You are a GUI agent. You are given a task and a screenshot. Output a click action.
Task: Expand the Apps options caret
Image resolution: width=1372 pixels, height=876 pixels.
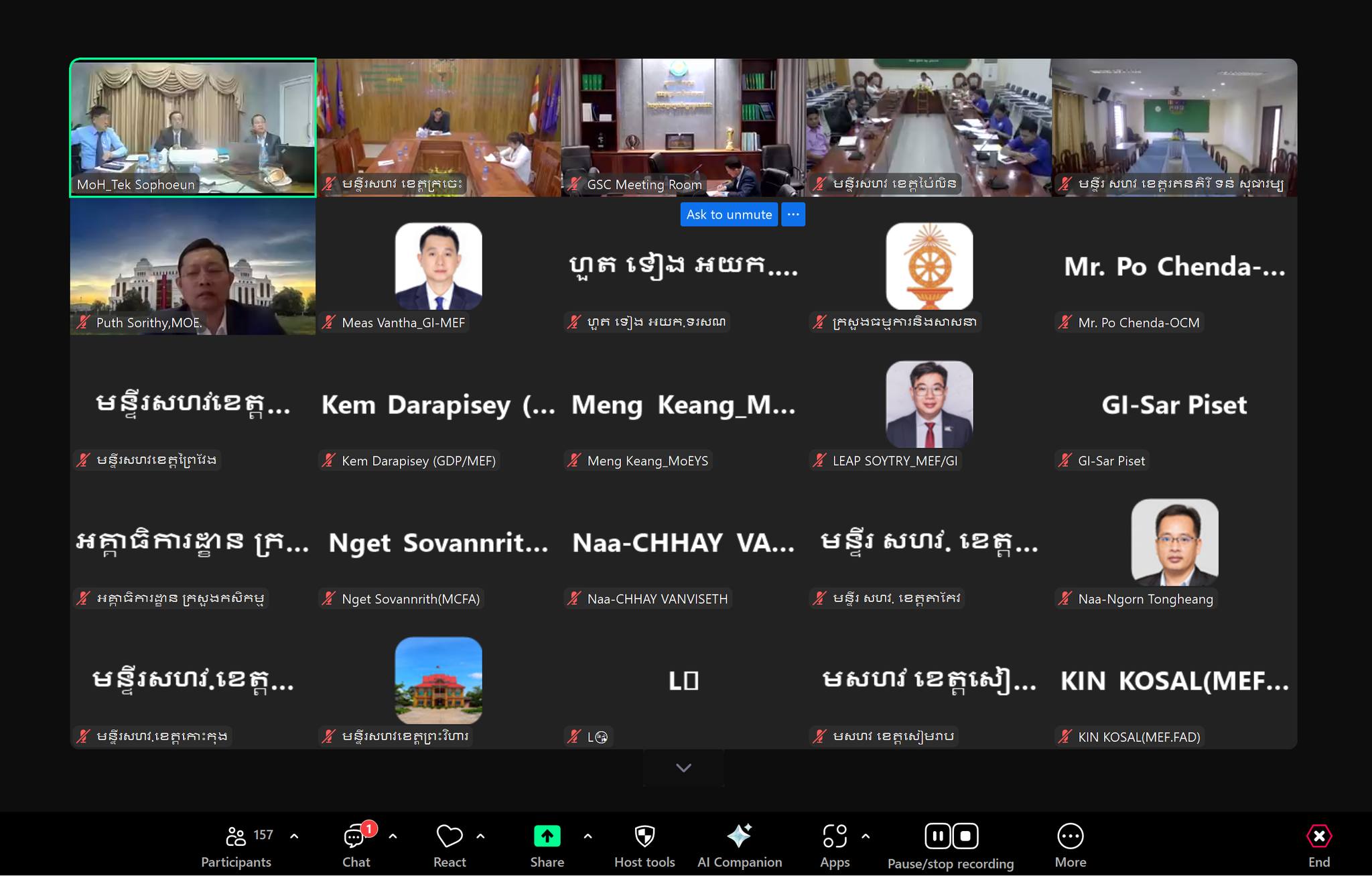click(x=866, y=836)
